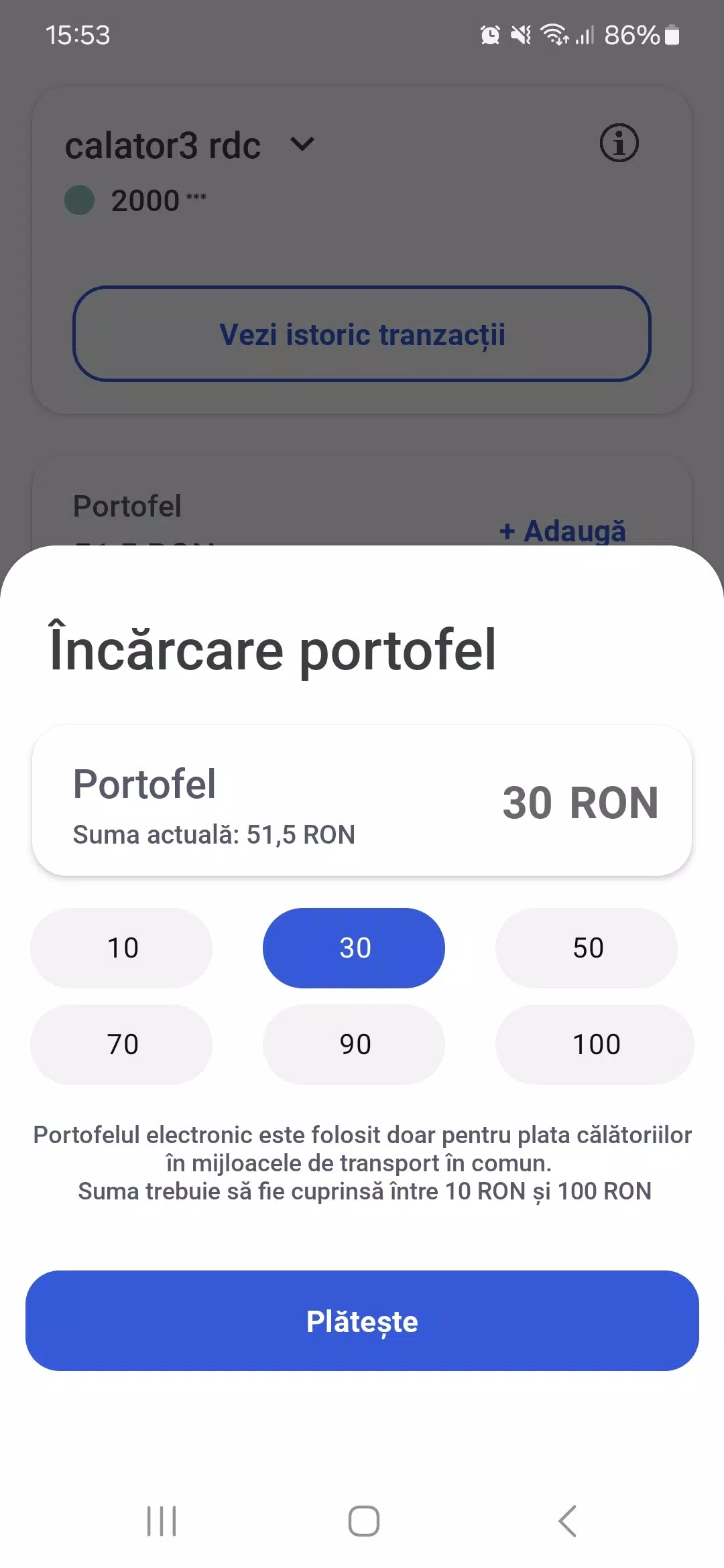Open the account info icon

click(x=619, y=143)
